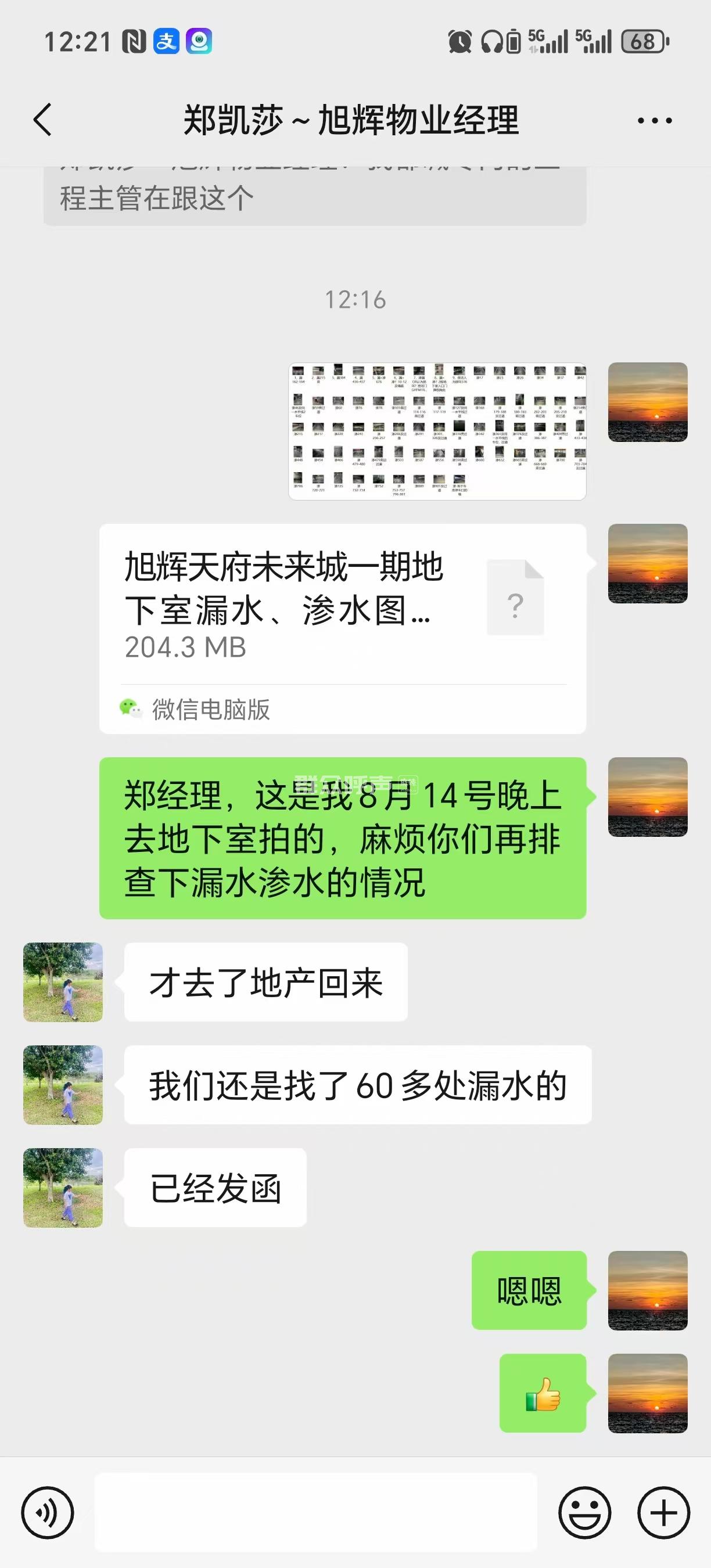
Task: Open the chat info three-dot menu
Action: (x=655, y=121)
